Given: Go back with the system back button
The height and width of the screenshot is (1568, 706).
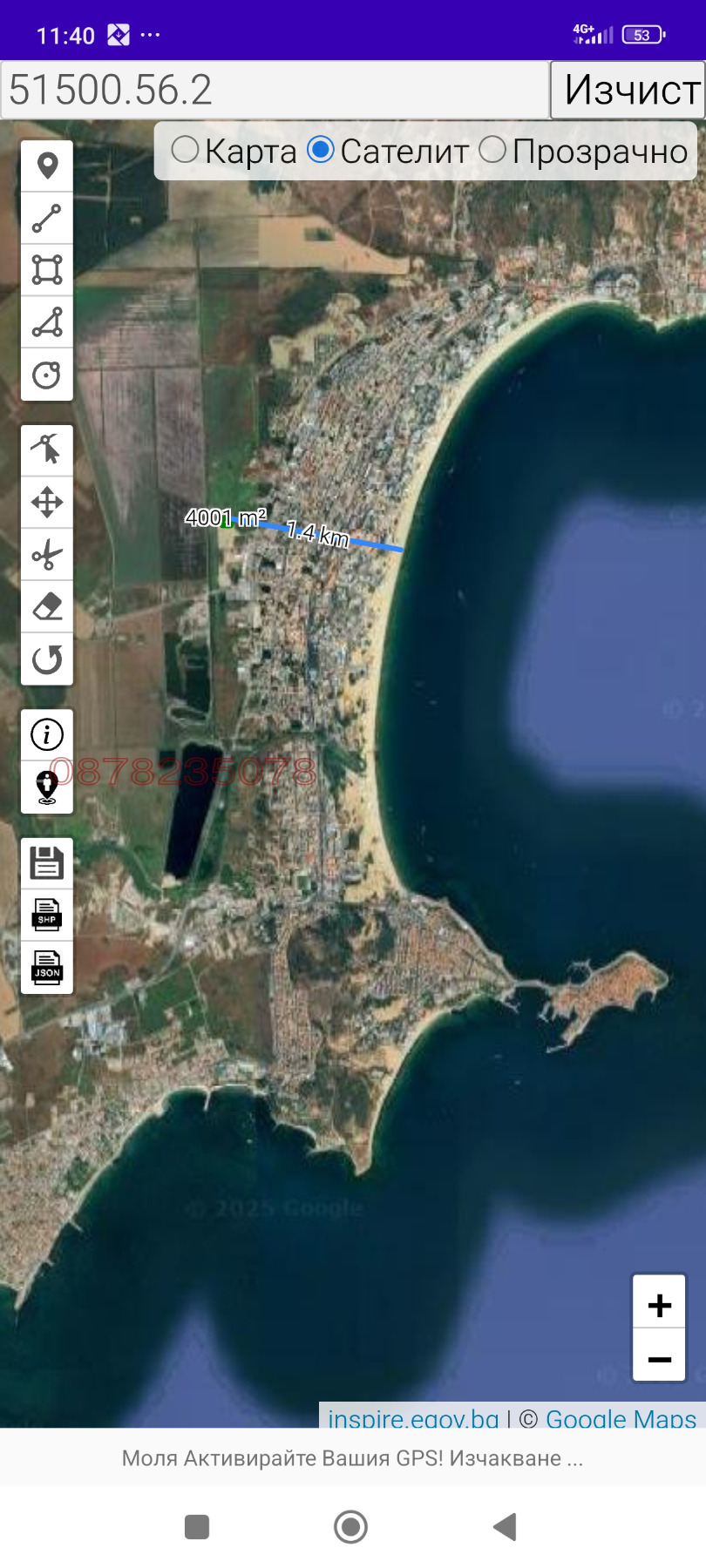Looking at the screenshot, I should click(x=506, y=1527).
